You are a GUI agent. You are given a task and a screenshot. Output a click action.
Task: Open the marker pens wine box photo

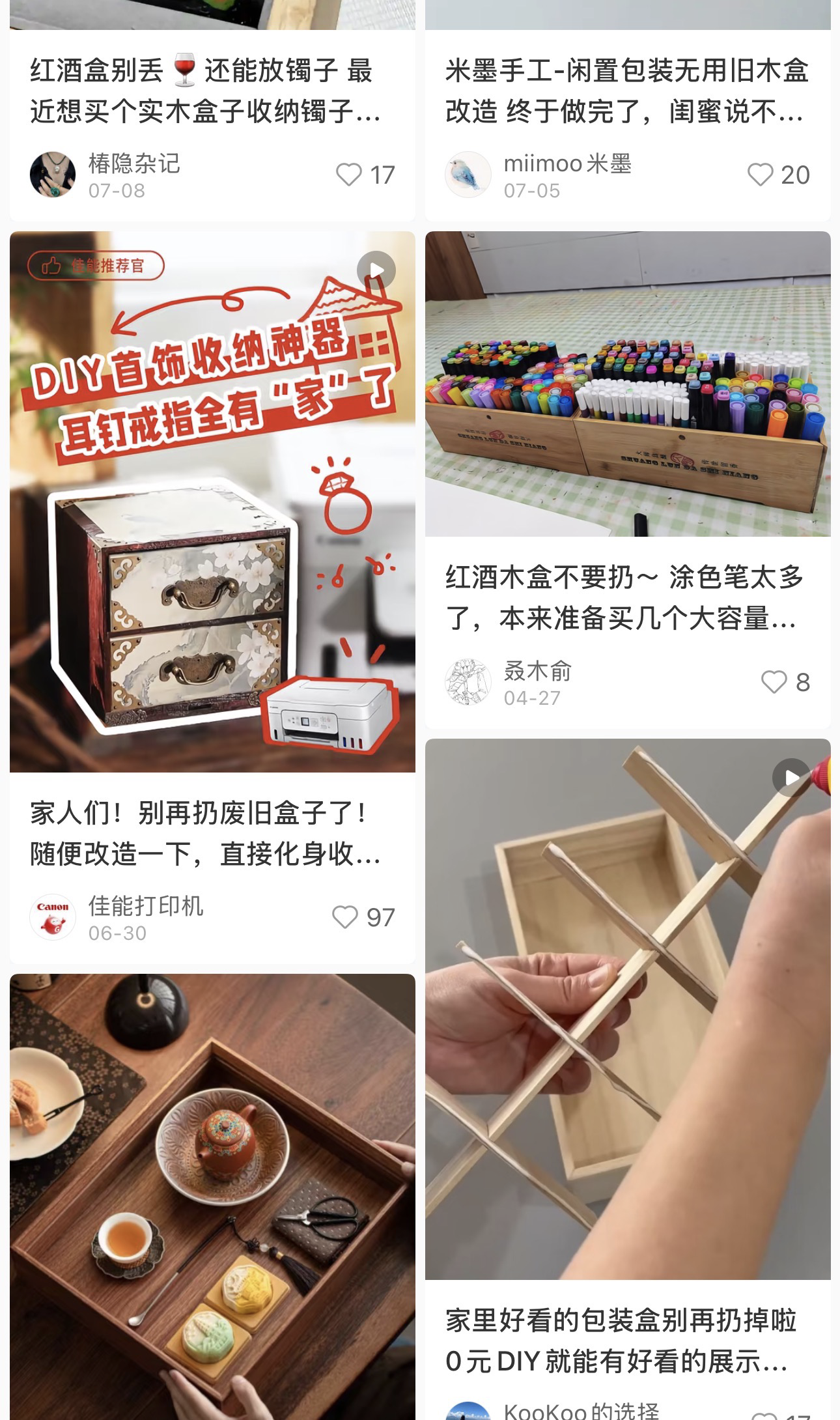pos(628,384)
